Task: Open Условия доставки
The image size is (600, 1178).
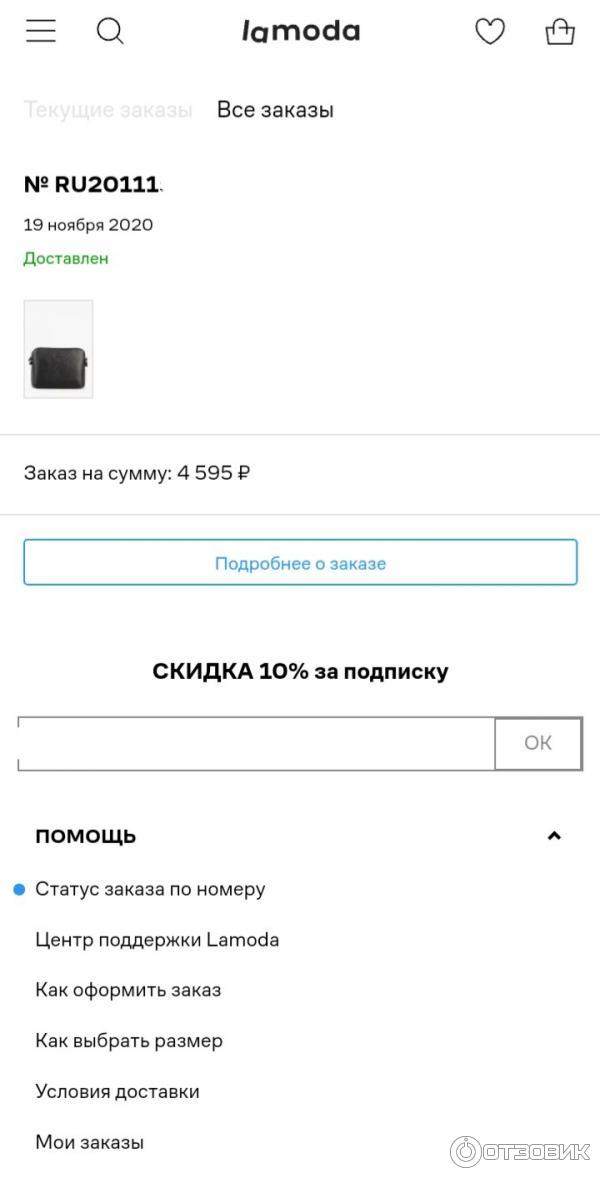Action: pos(117,1091)
